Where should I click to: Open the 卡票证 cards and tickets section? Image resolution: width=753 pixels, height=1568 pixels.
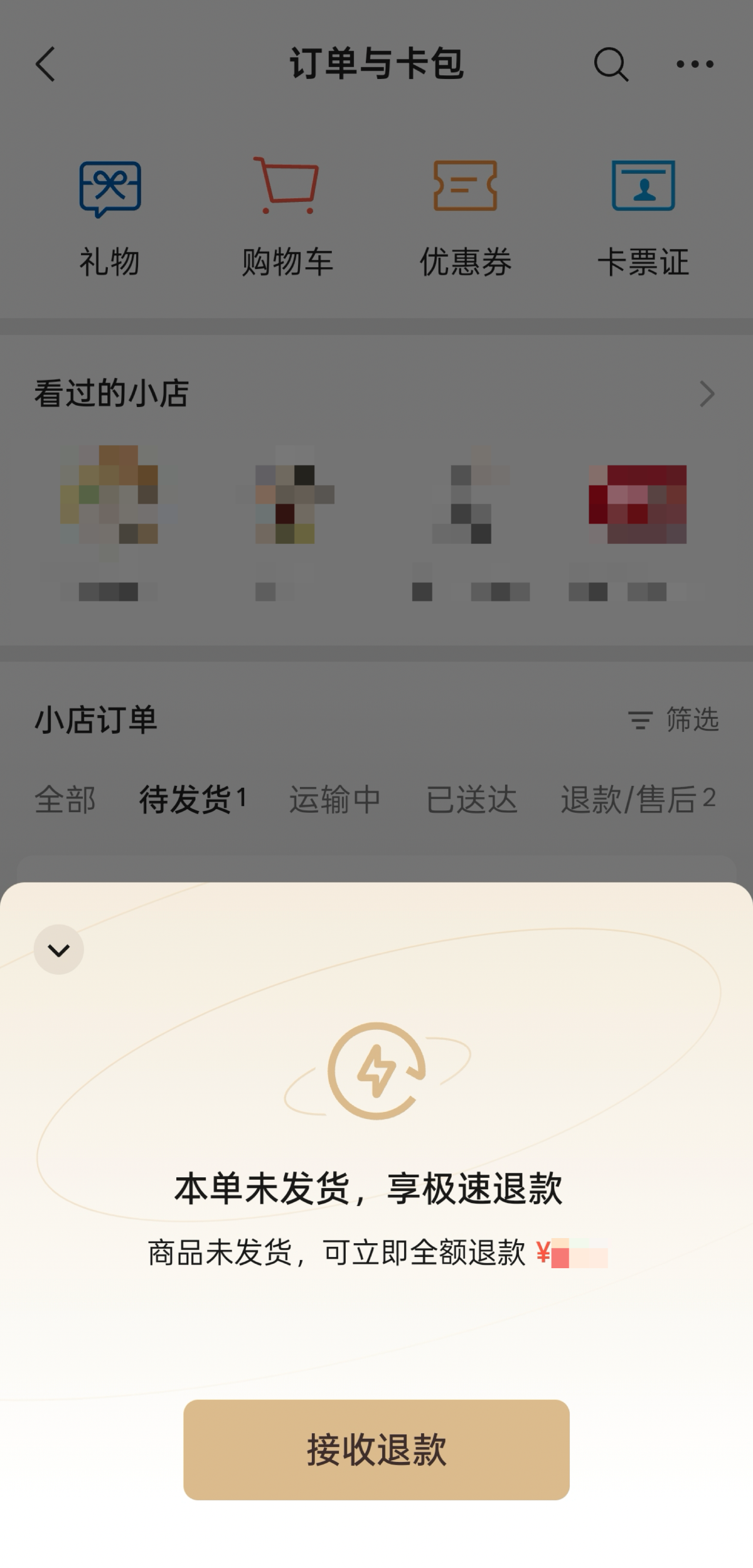pos(643,213)
